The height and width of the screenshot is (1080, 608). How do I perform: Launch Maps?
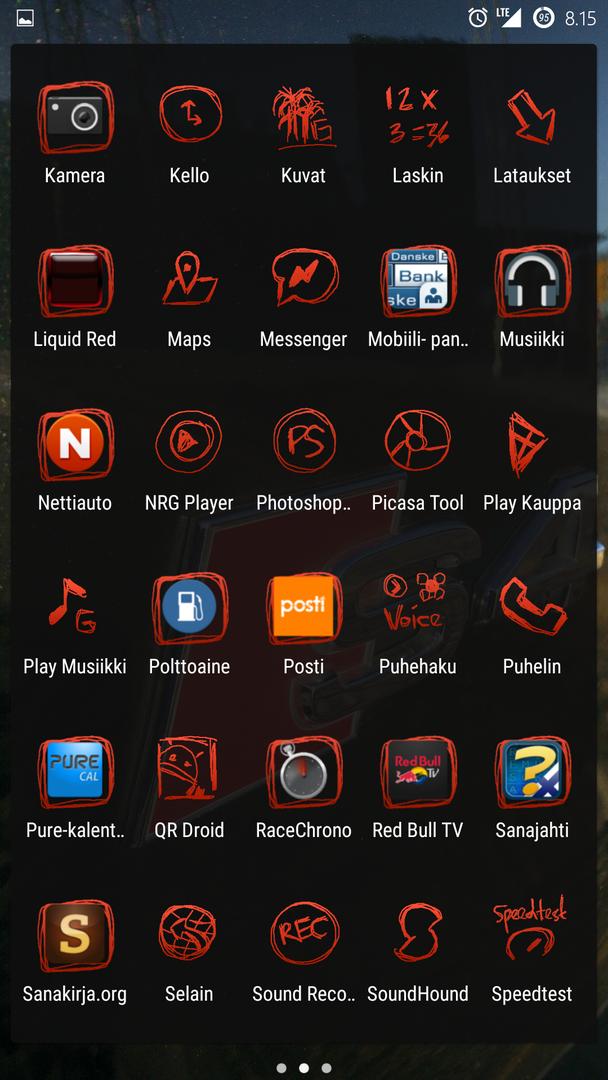click(x=189, y=280)
